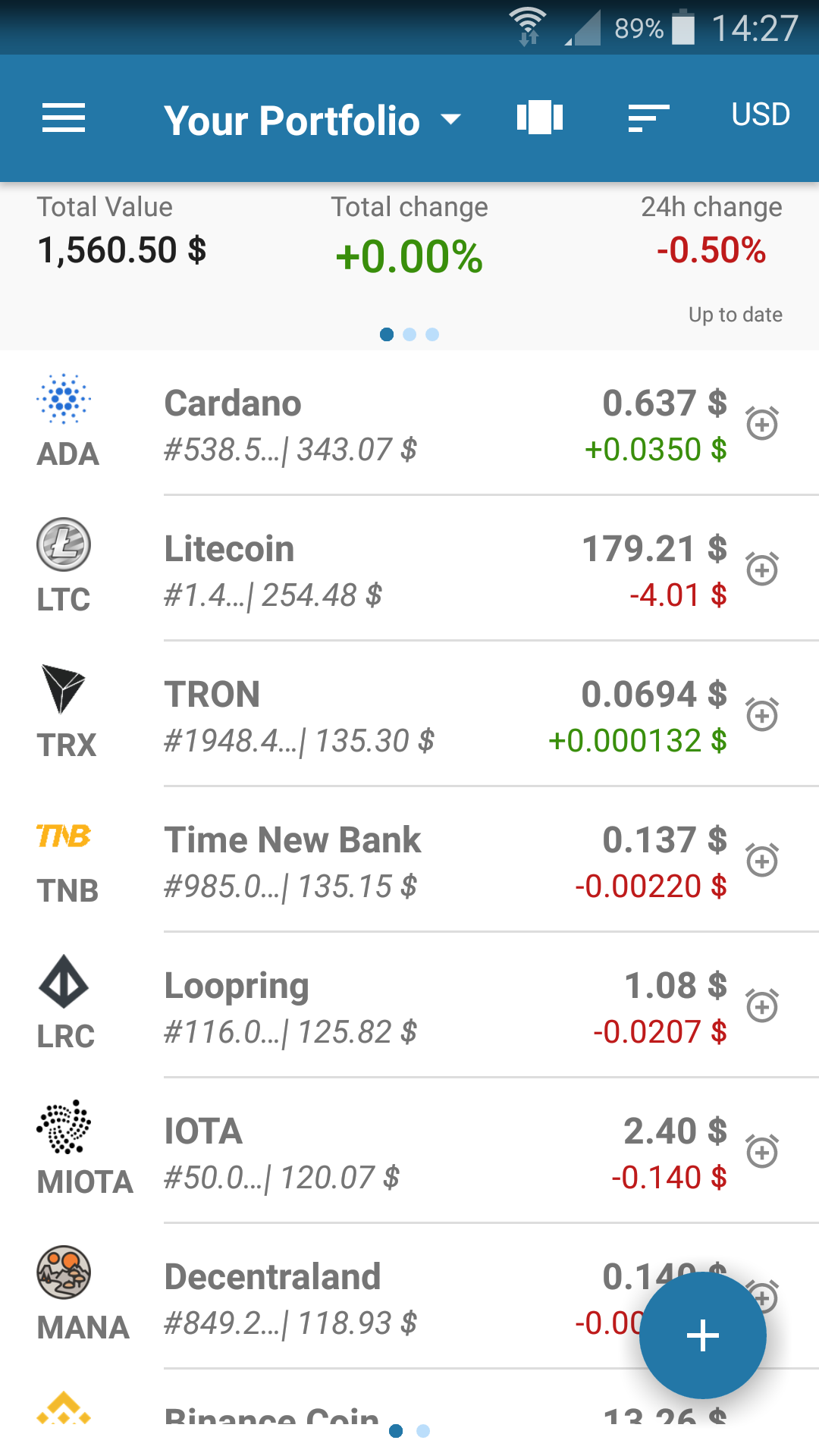Switch the portfolio view layout
819x1456 pixels.
click(x=540, y=118)
